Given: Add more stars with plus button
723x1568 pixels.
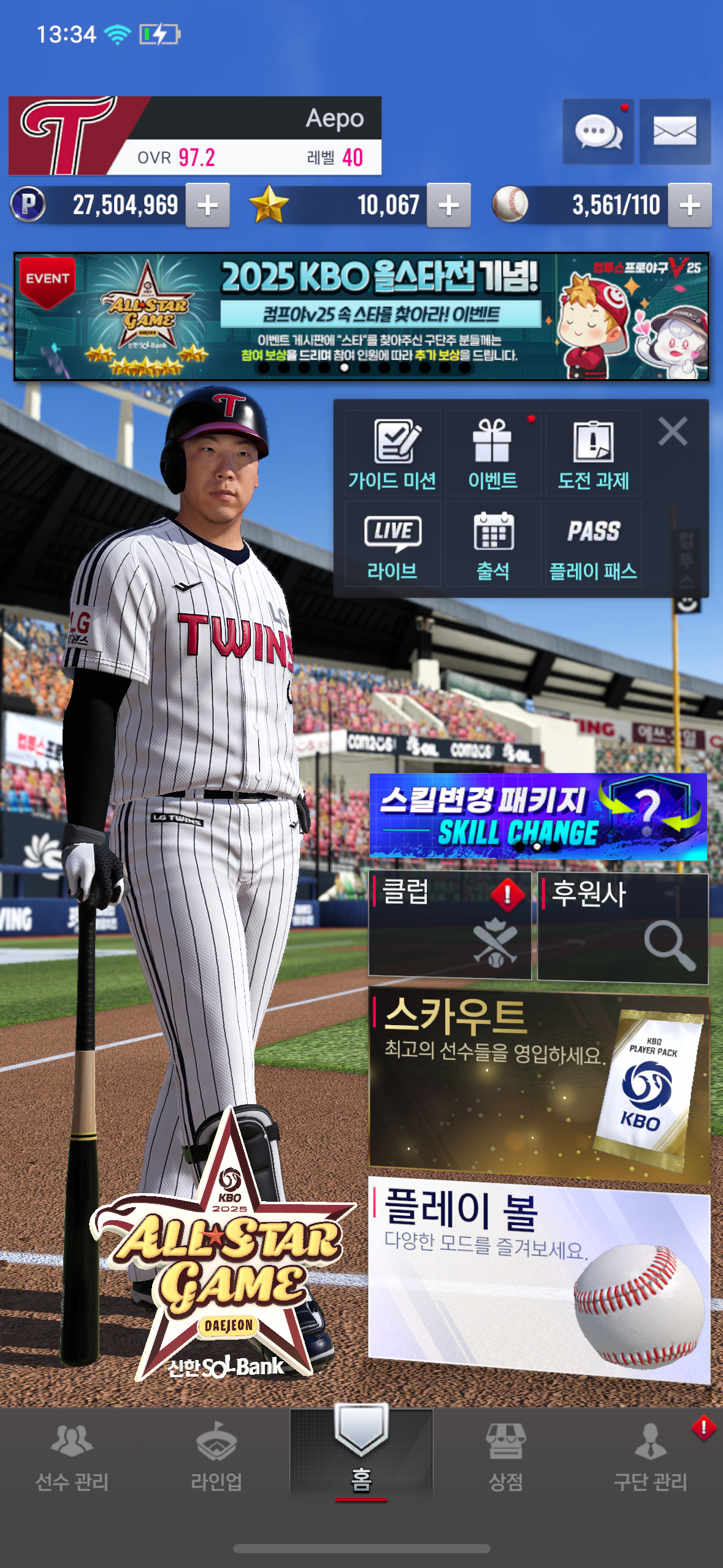Looking at the screenshot, I should point(449,205).
